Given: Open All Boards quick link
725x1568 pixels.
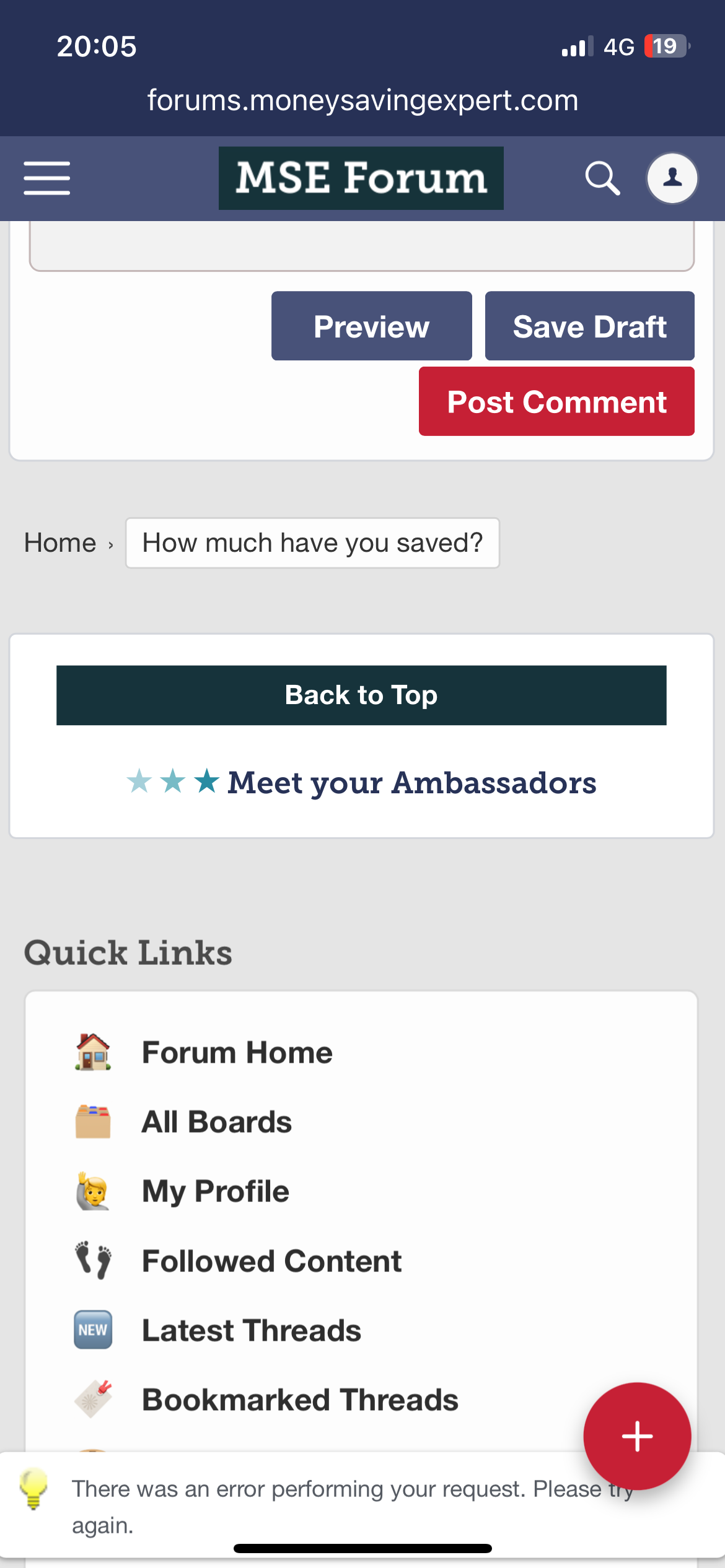Looking at the screenshot, I should (217, 1122).
